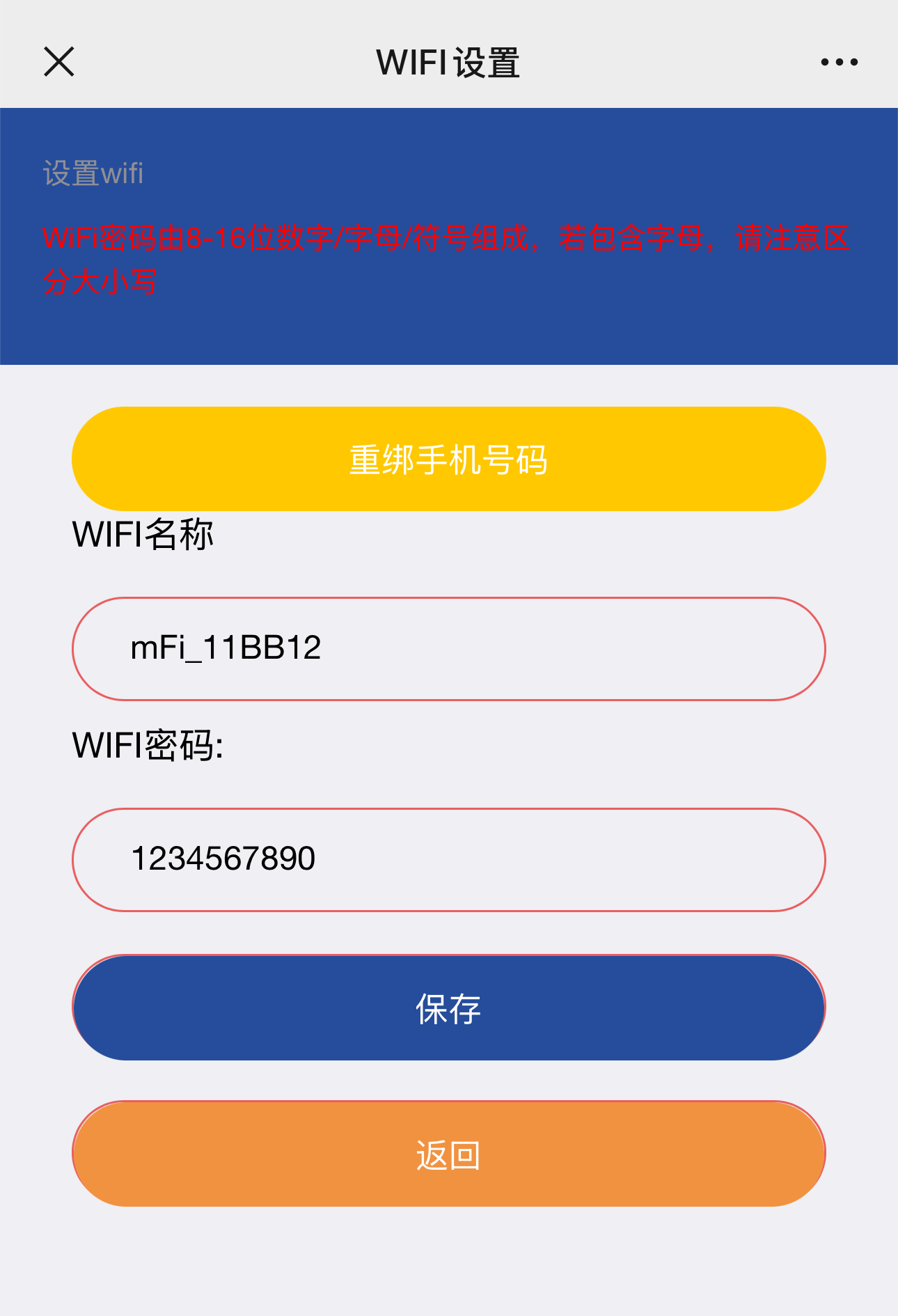The image size is (898, 1316).
Task: Click the 设置wifi label in the banner
Action: [93, 173]
